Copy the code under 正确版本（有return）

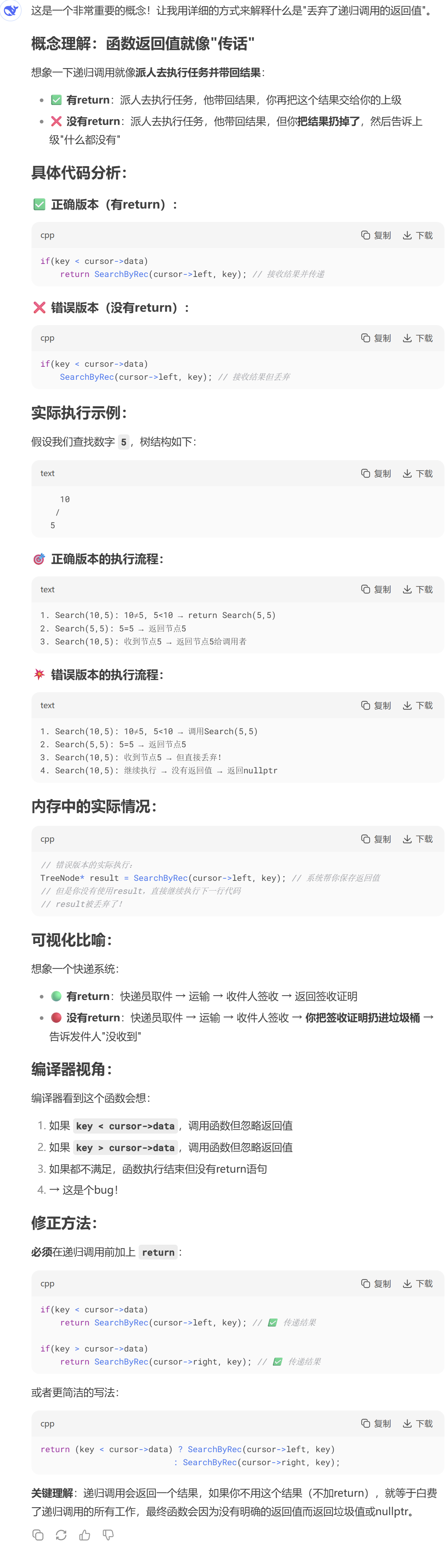[x=376, y=236]
